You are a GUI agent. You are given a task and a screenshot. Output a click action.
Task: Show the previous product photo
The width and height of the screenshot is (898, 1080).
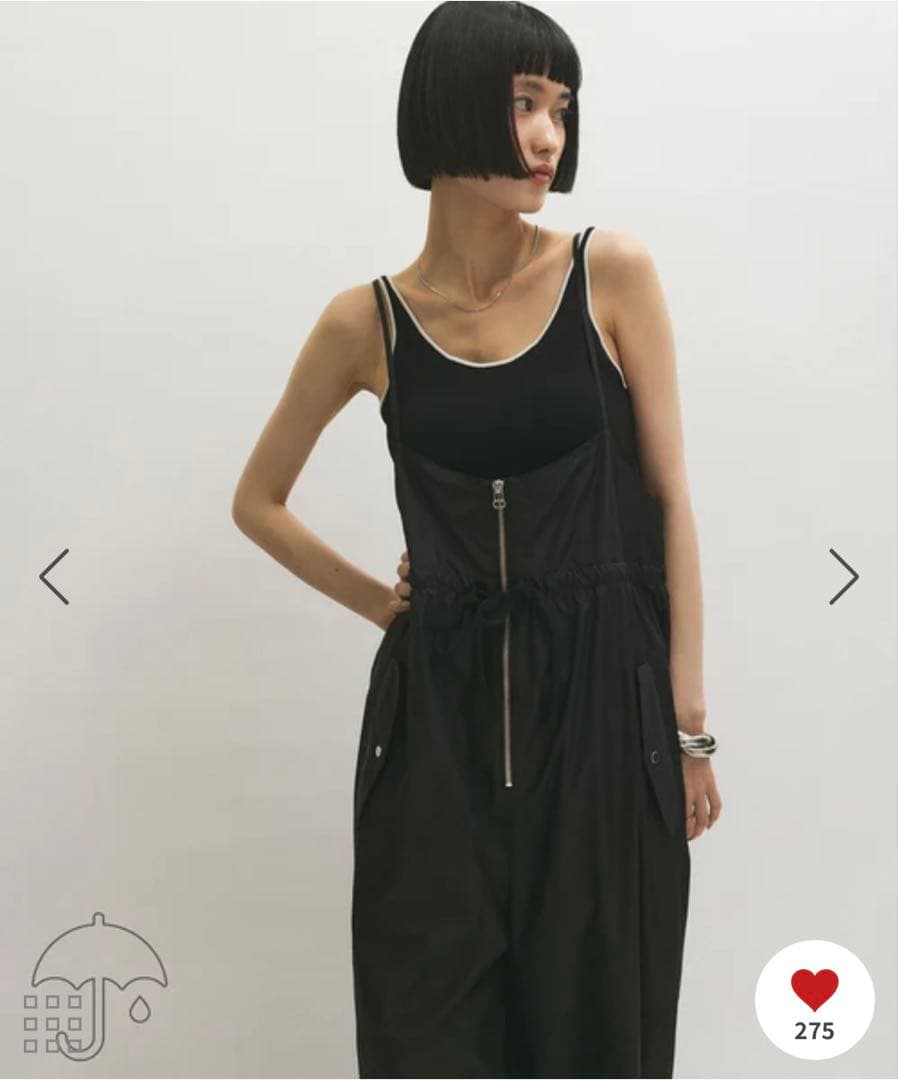click(54, 577)
